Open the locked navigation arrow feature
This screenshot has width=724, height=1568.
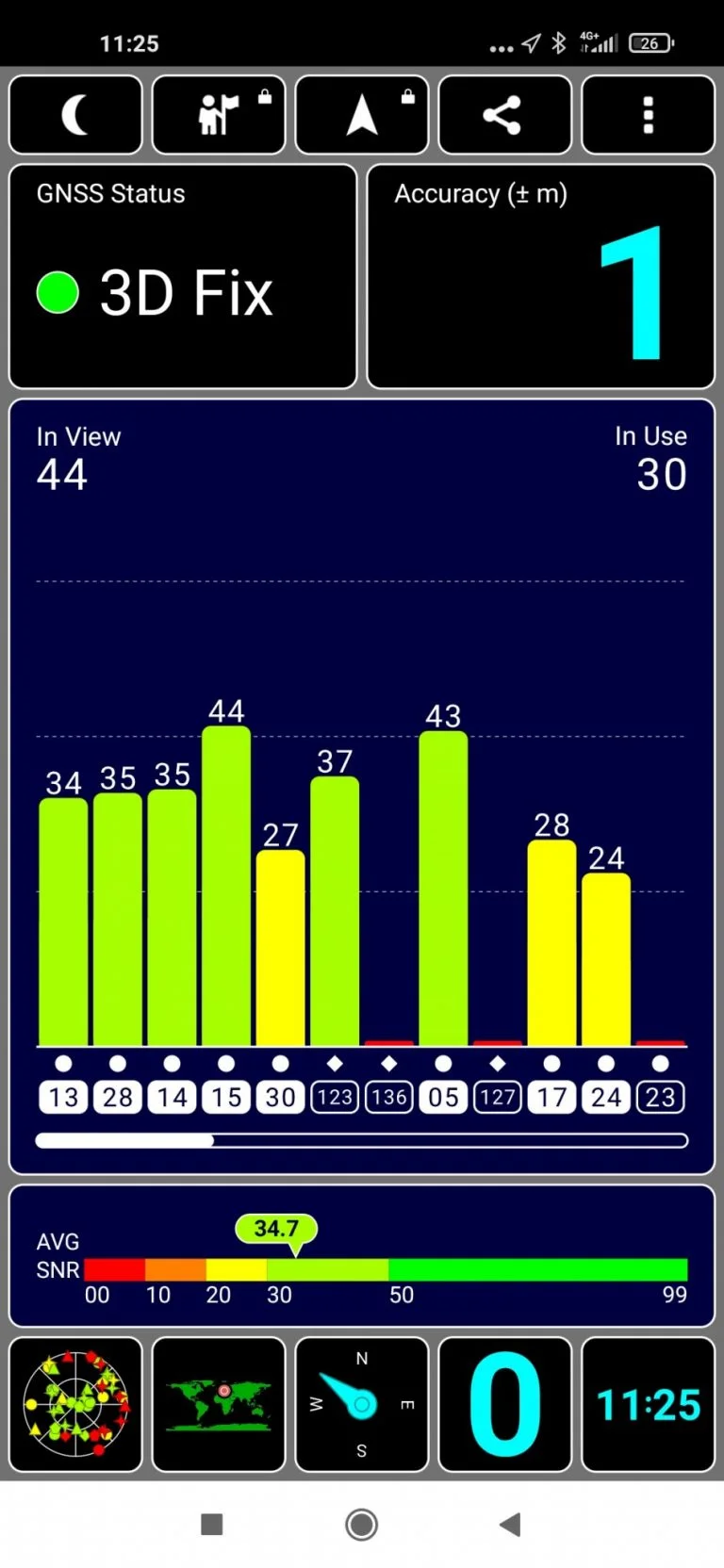pos(362,115)
